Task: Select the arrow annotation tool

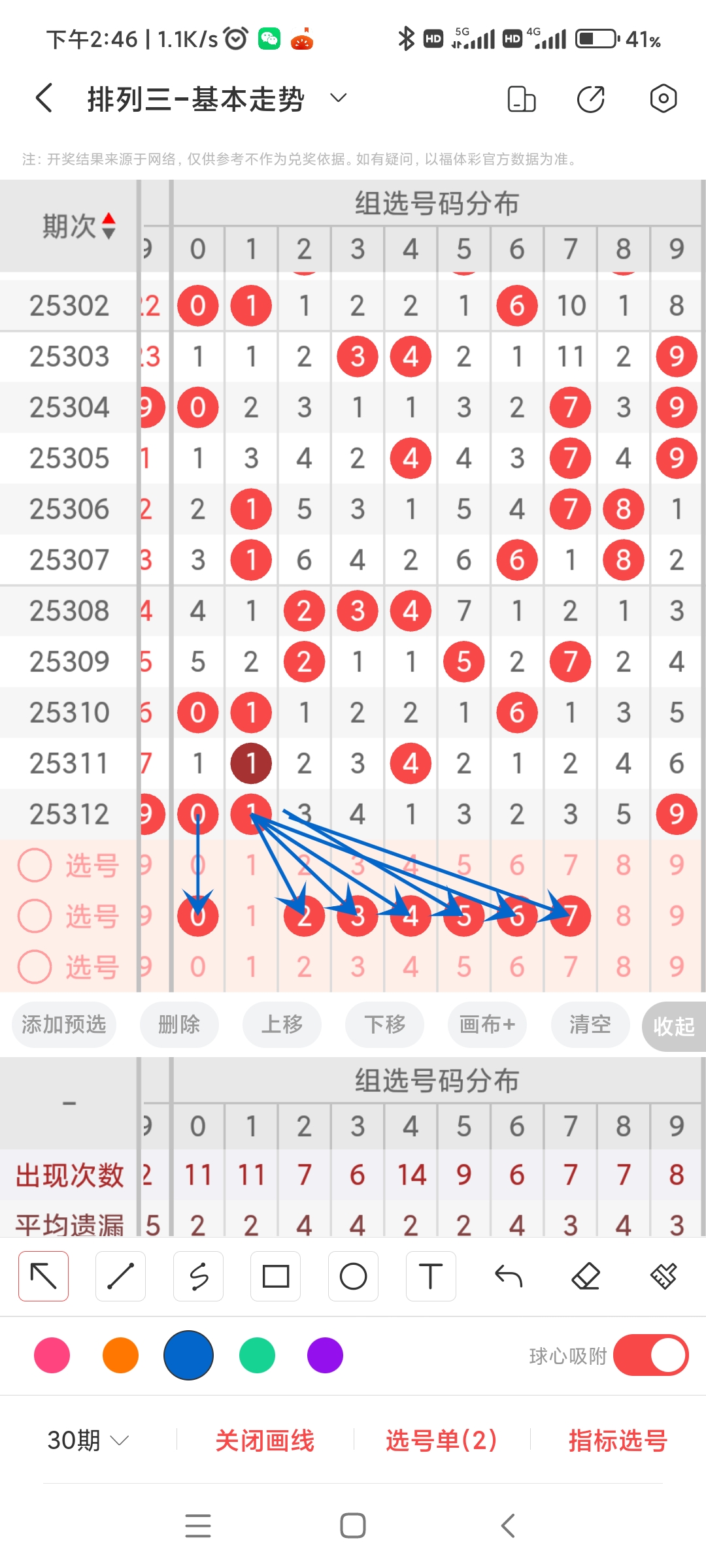Action: 43,1275
